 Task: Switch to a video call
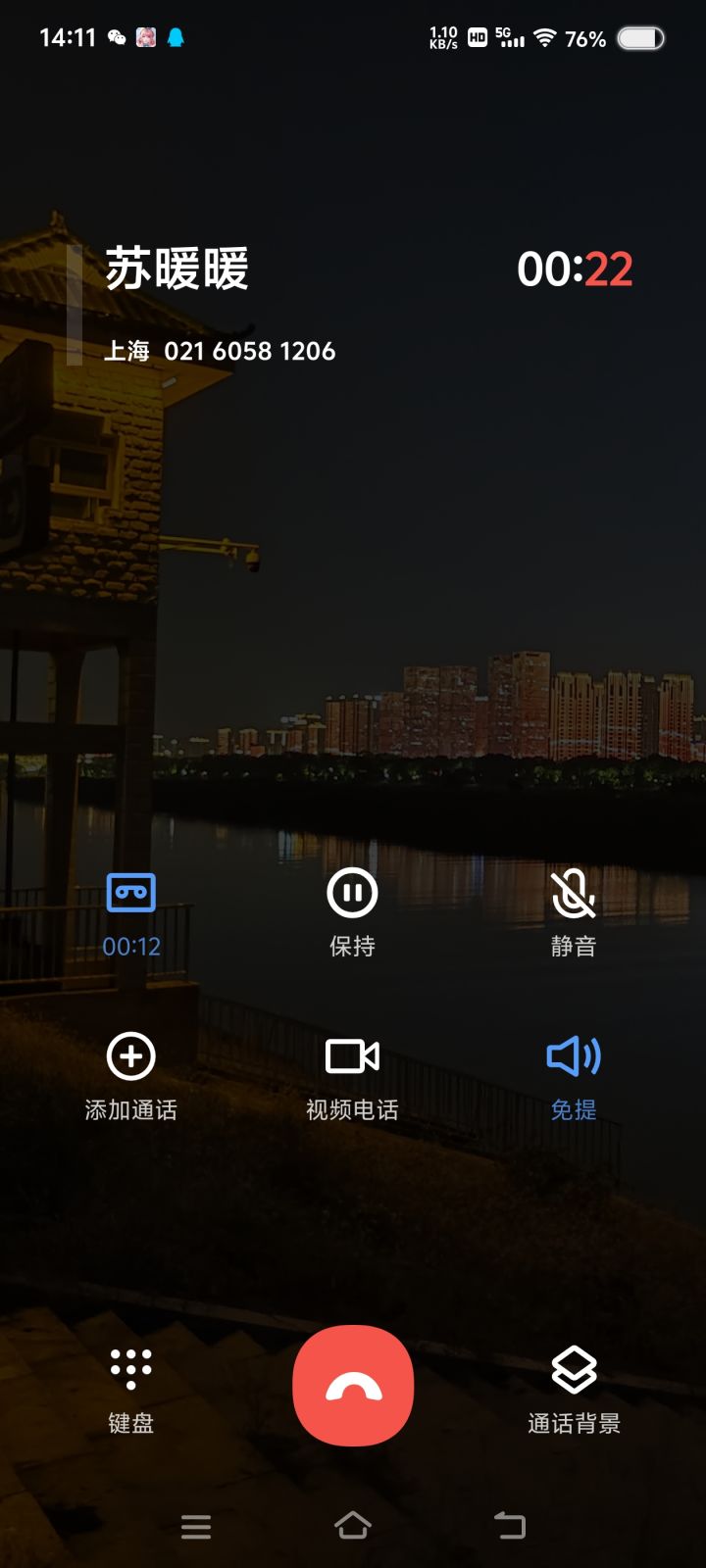[x=352, y=1057]
